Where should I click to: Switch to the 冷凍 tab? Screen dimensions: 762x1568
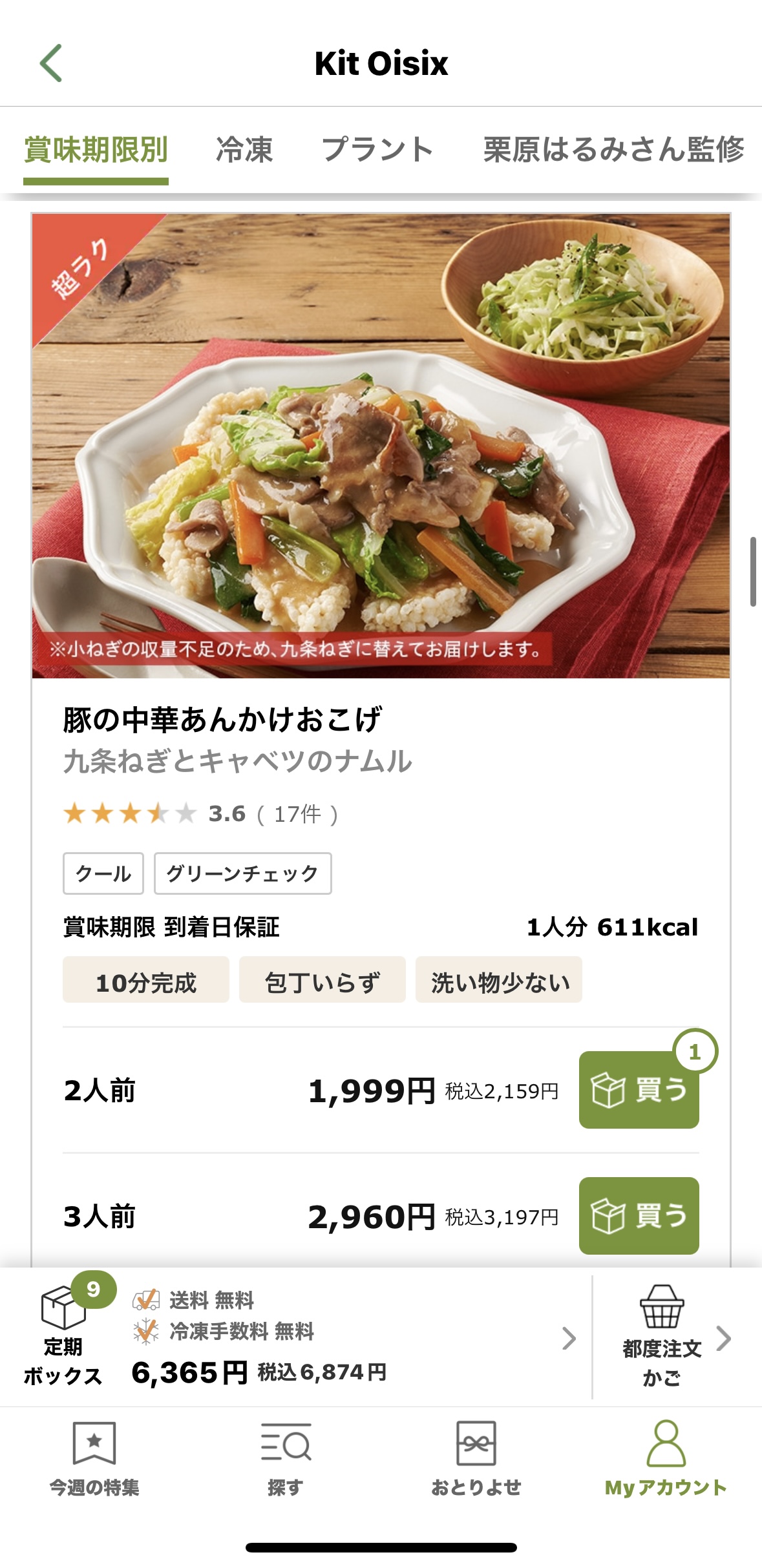coord(244,150)
